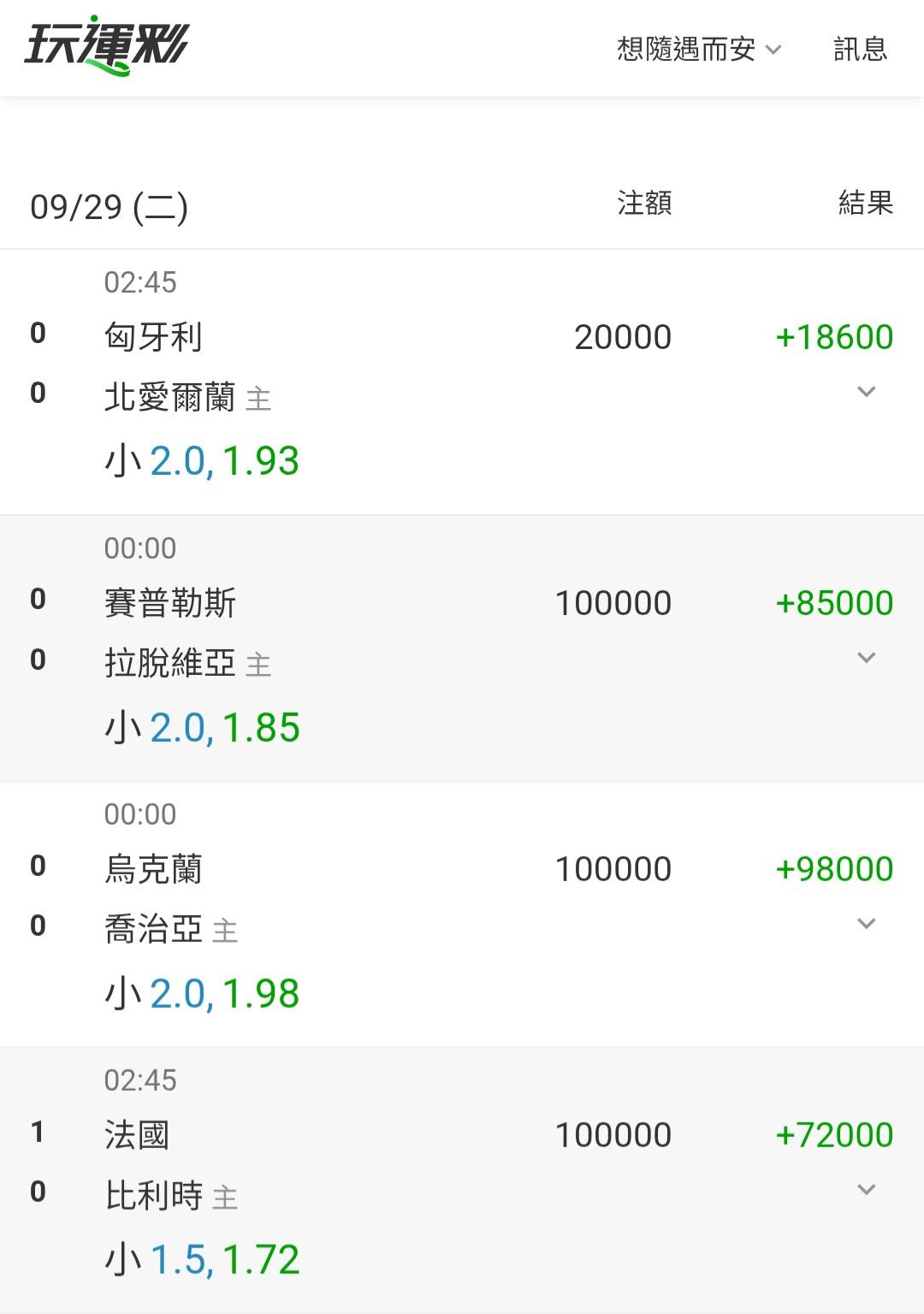
Task: Expand the 烏克蘭 vs 喬治亞 bet details
Action: coord(866,924)
